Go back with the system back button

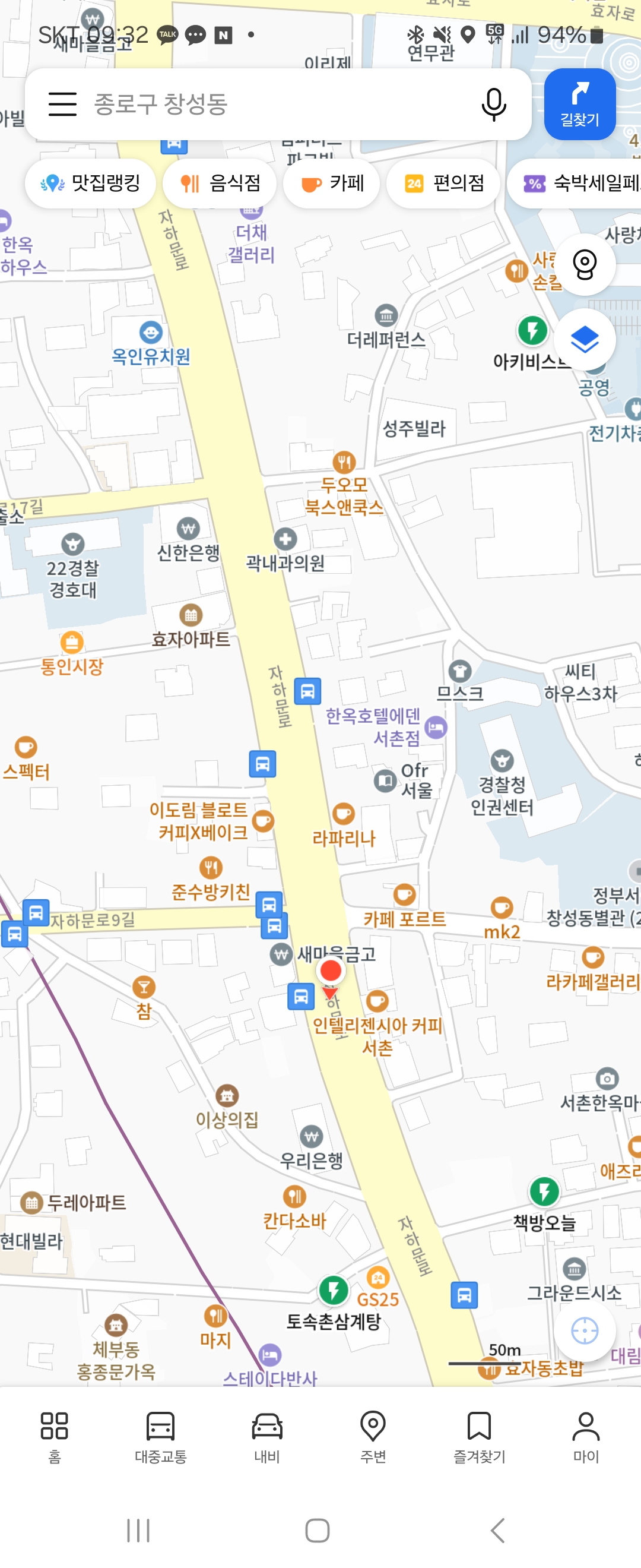click(497, 1530)
